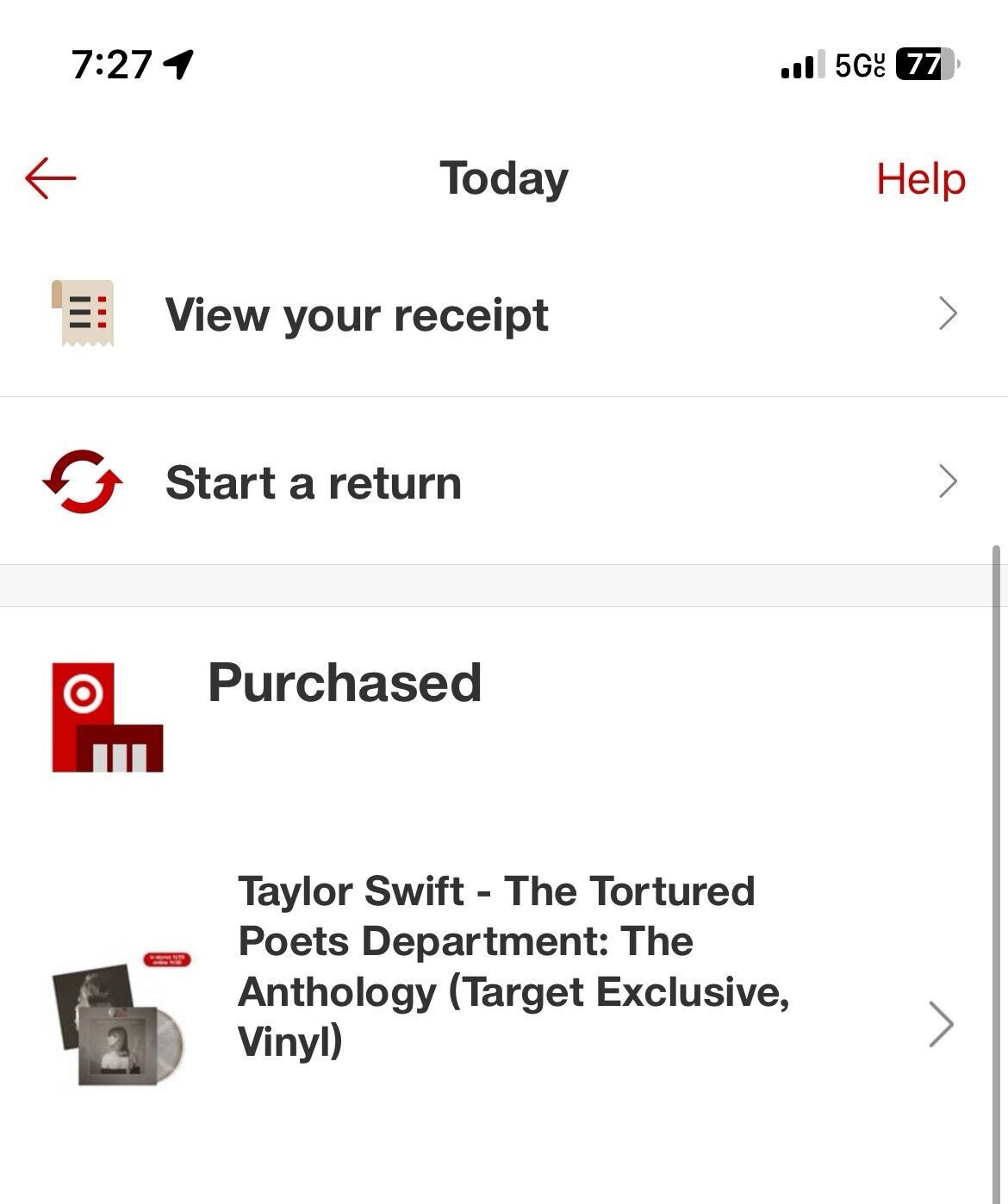The height and width of the screenshot is (1204, 1008).
Task: Go back with the red arrow
Action: (51, 179)
